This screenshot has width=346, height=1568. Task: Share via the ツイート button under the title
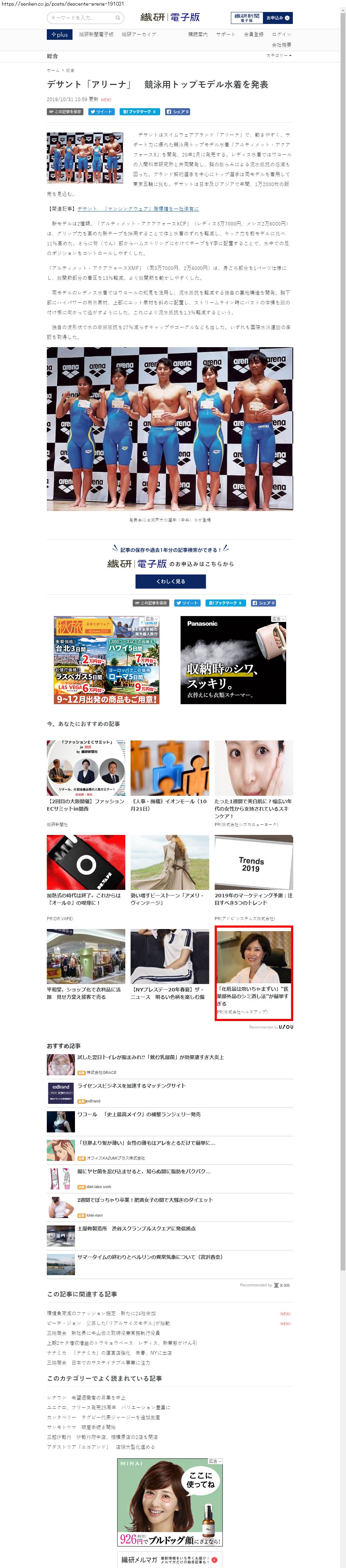click(101, 112)
